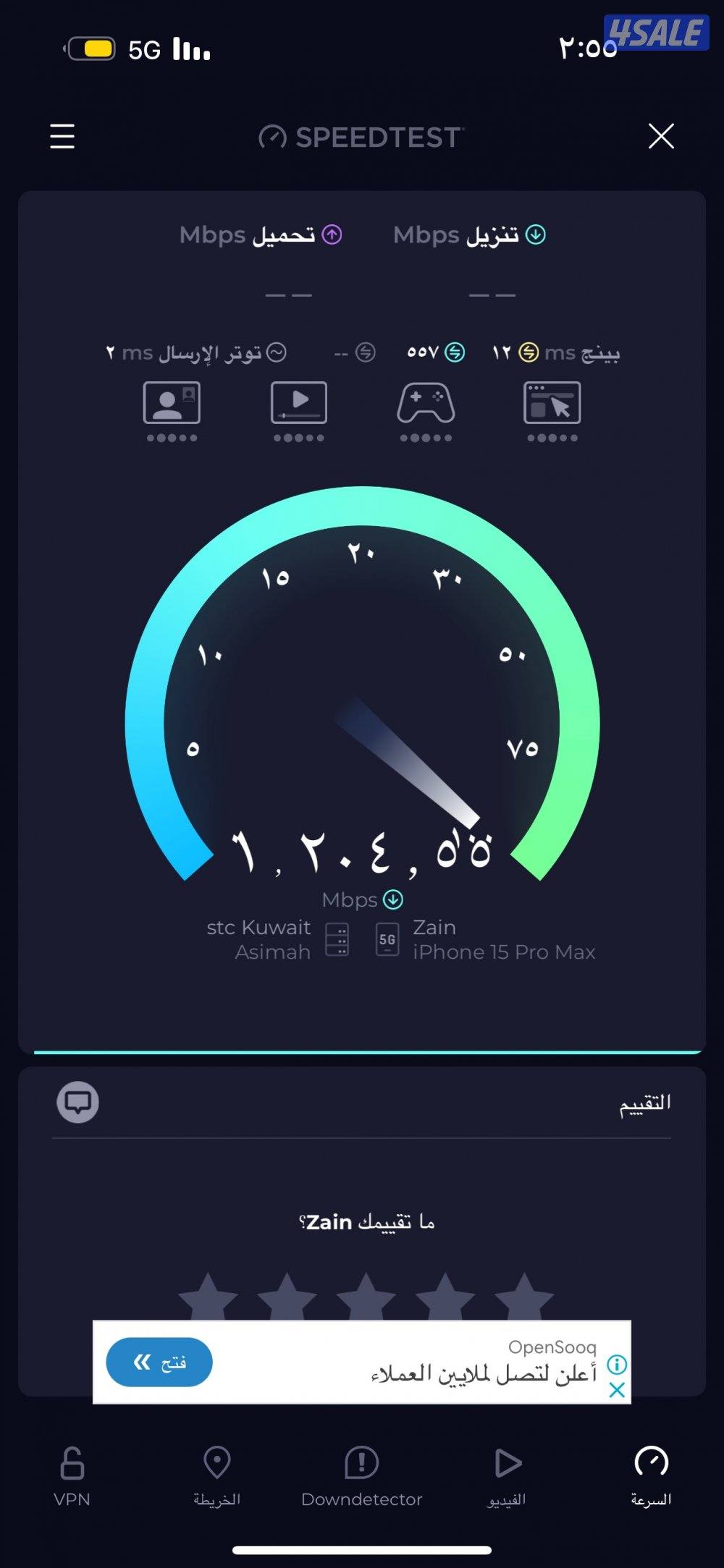Go to the الخريطة map tab
Viewport: 724px width, 1568px height.
coord(216,1476)
